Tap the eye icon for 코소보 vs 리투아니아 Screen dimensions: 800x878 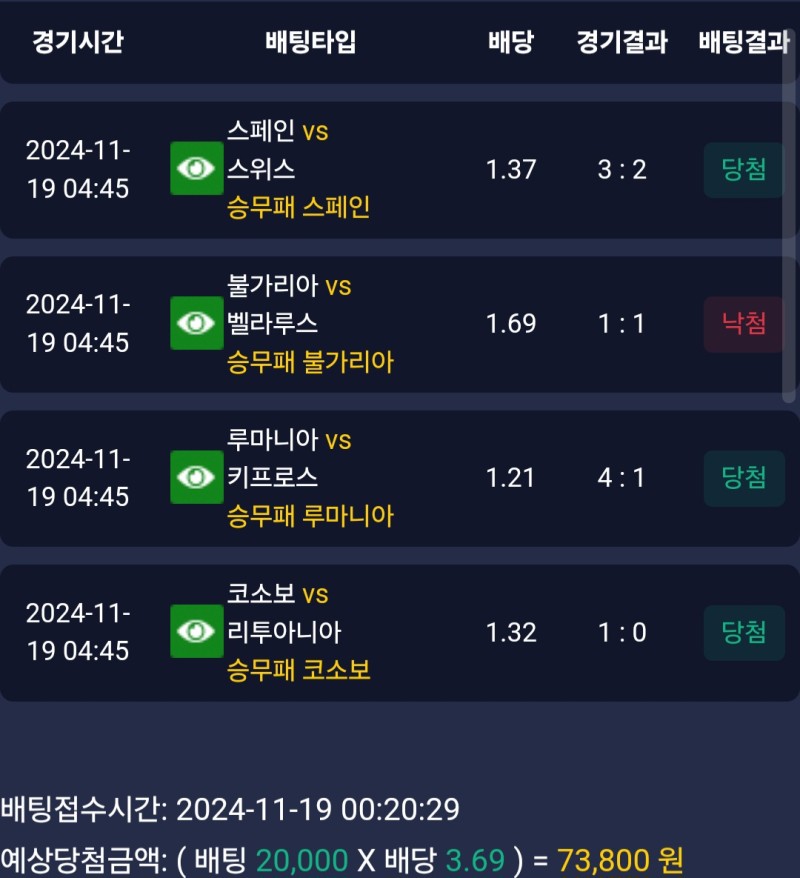(x=196, y=631)
